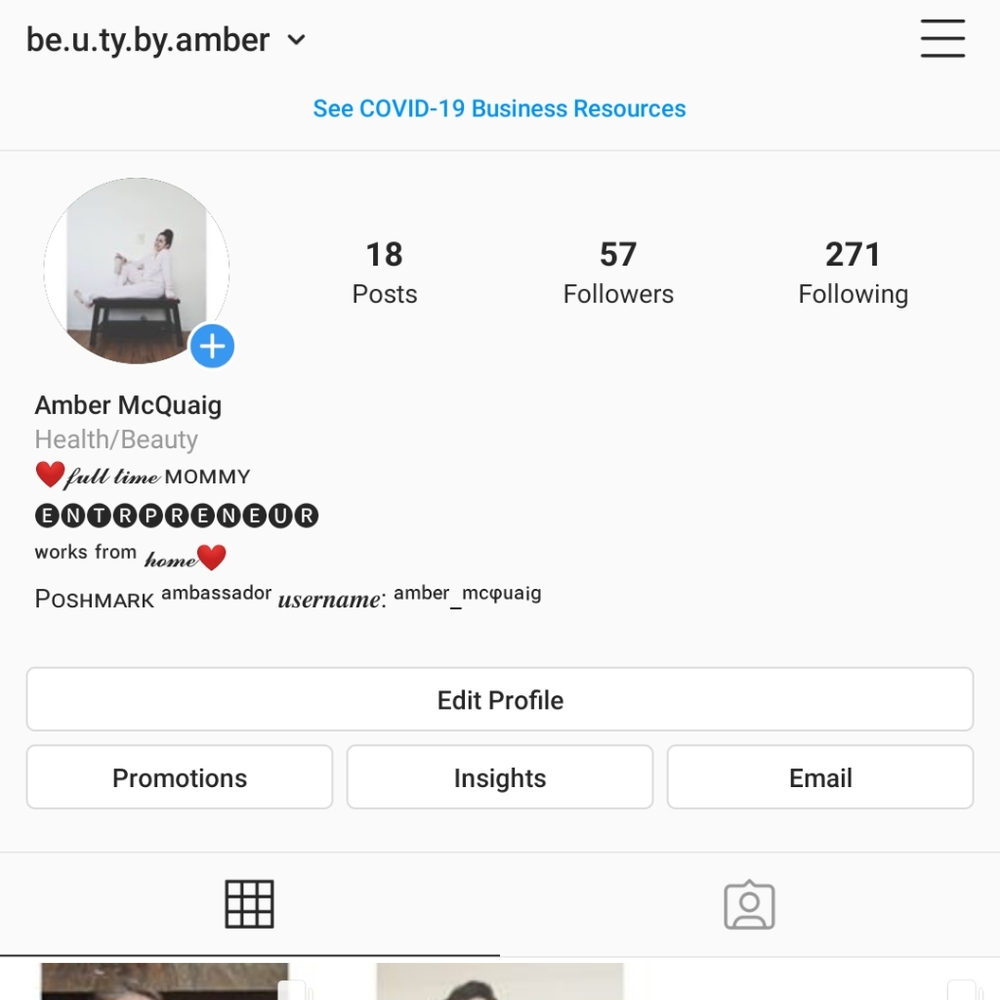Tap Edit Profile

pyautogui.click(x=500, y=700)
